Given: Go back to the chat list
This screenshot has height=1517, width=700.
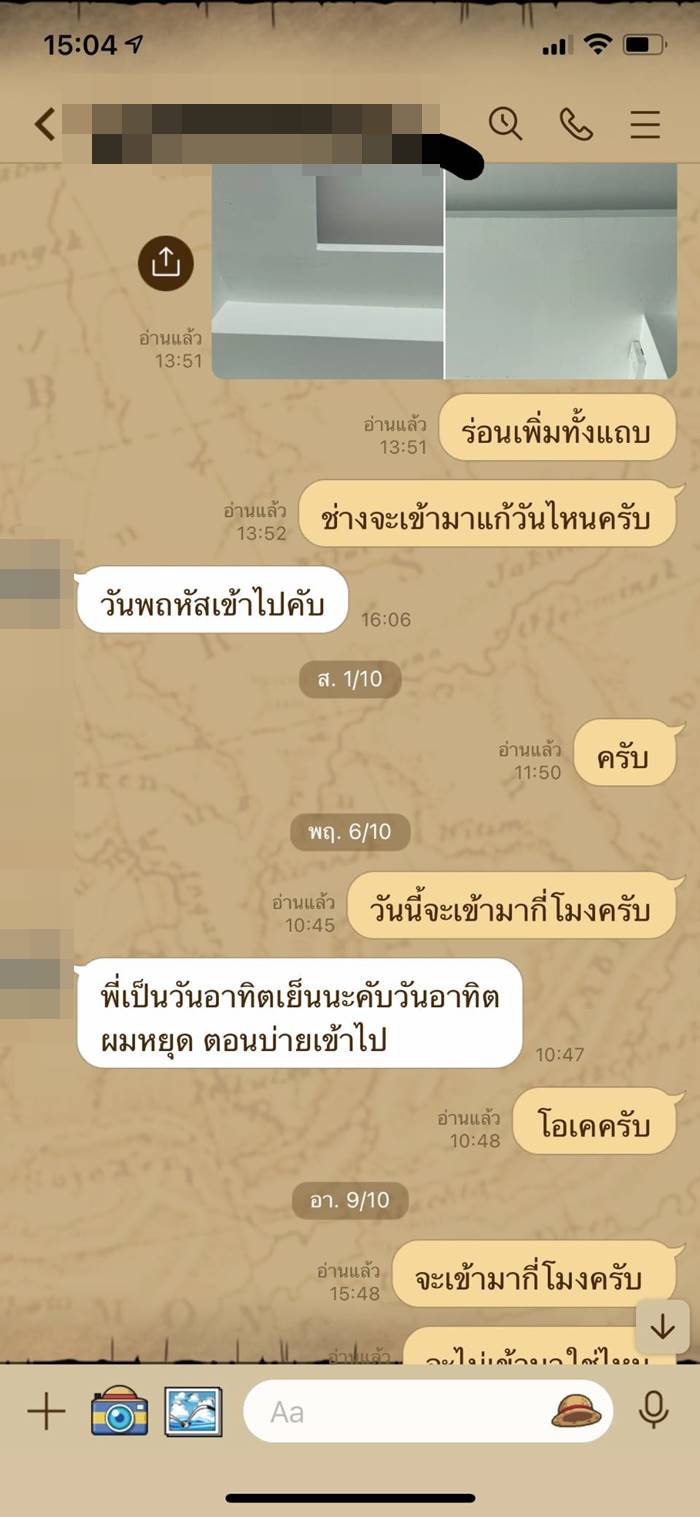Looking at the screenshot, I should (x=45, y=124).
